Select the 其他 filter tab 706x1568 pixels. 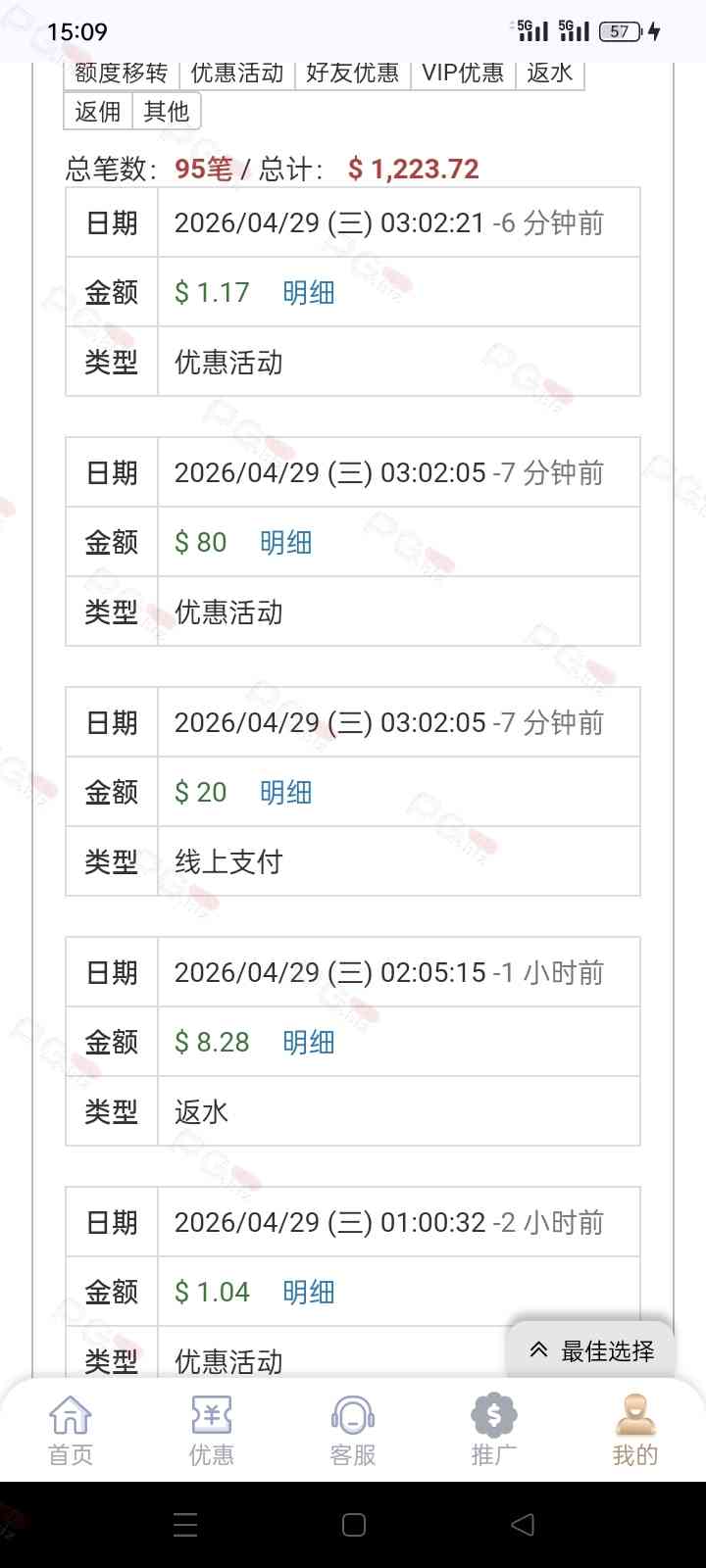(x=166, y=112)
